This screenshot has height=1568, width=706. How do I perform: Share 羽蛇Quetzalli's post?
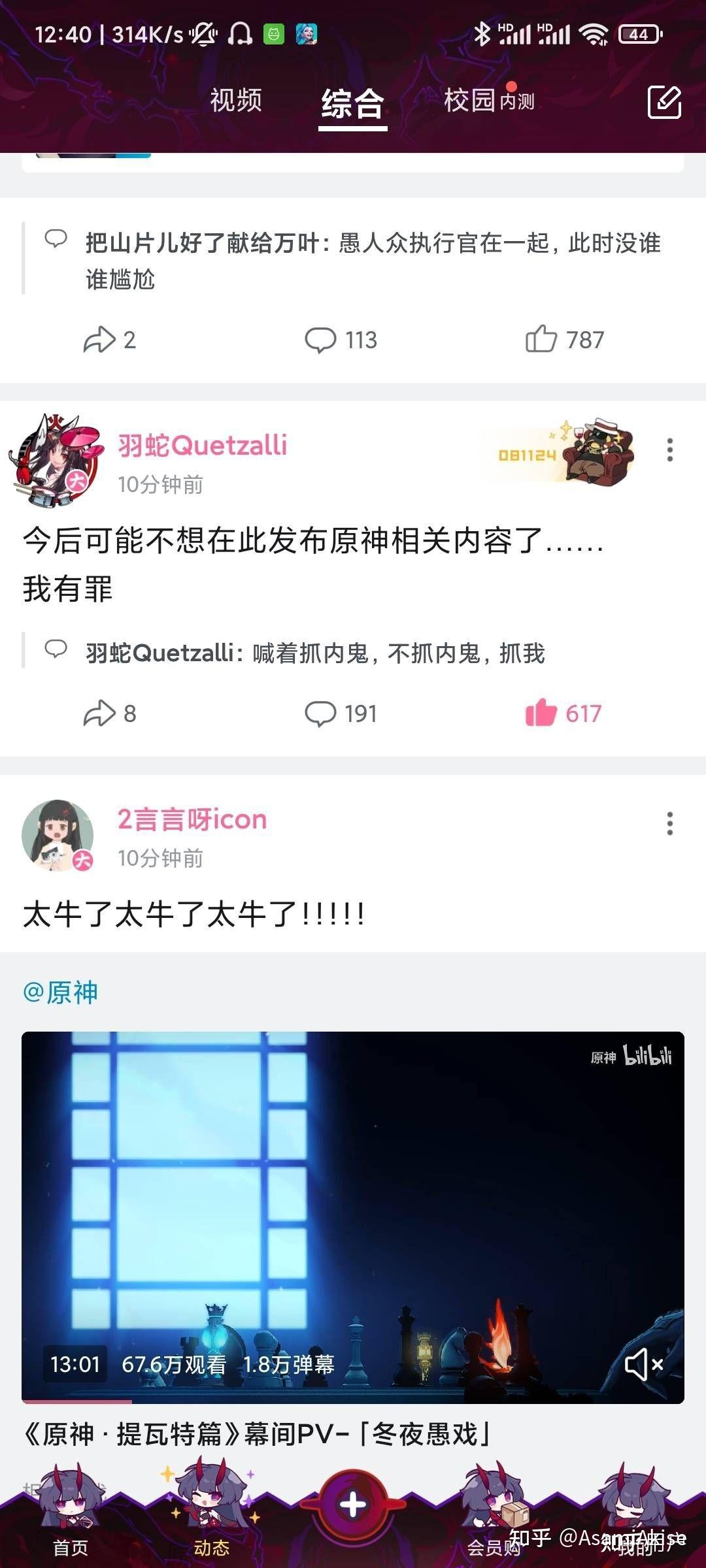(99, 713)
